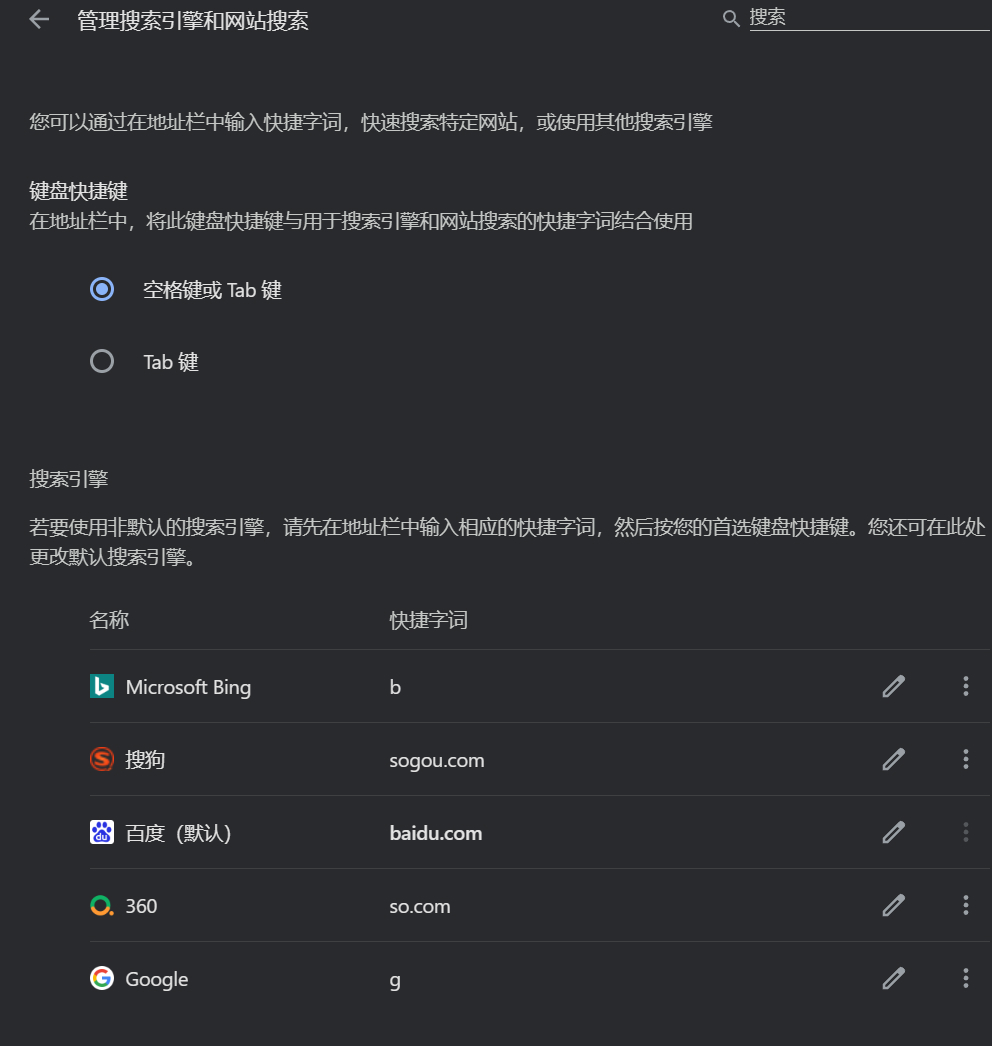
Task: Edit the Google search engine
Action: (x=893, y=978)
